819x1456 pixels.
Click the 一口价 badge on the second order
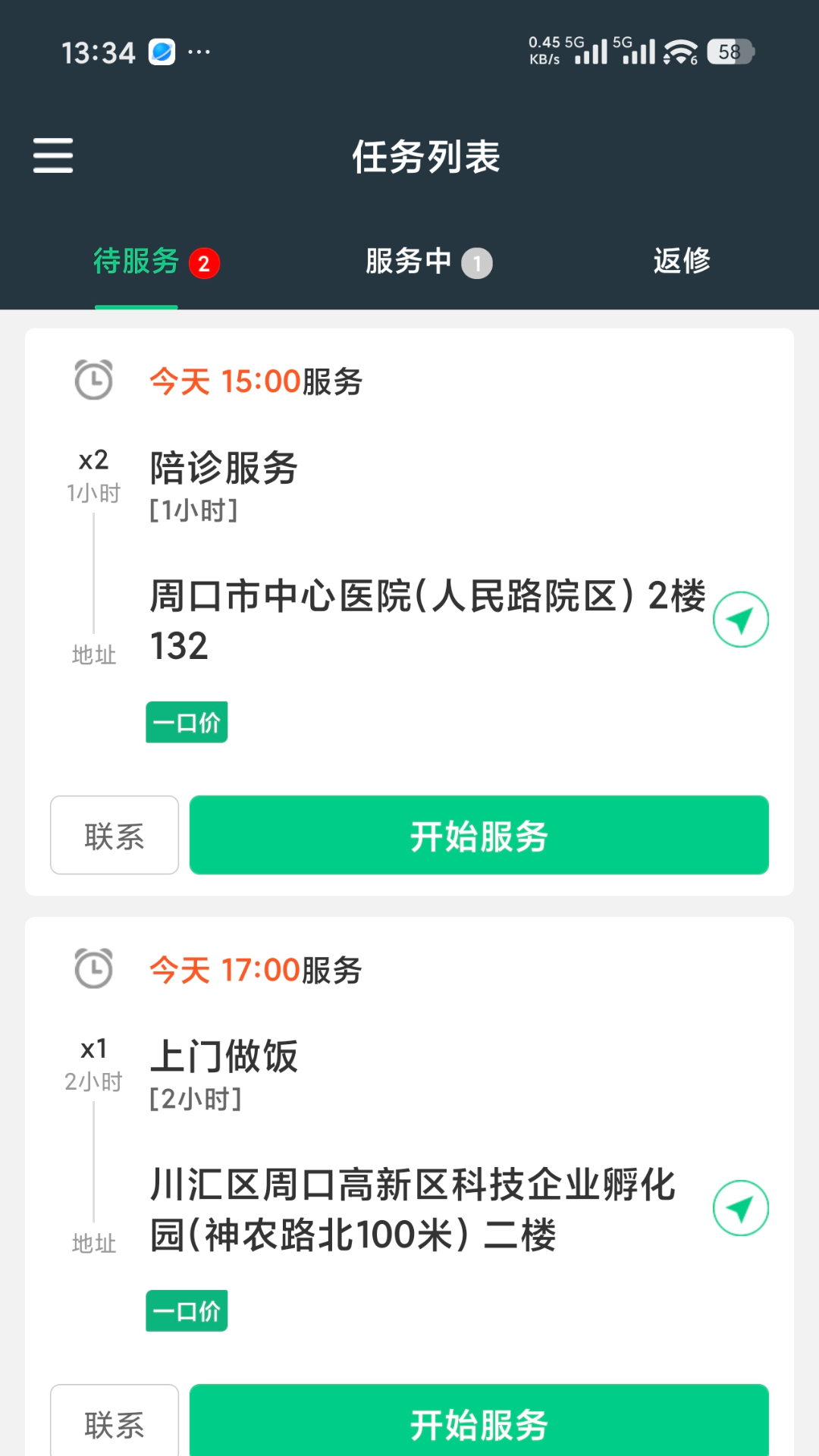tap(187, 1310)
